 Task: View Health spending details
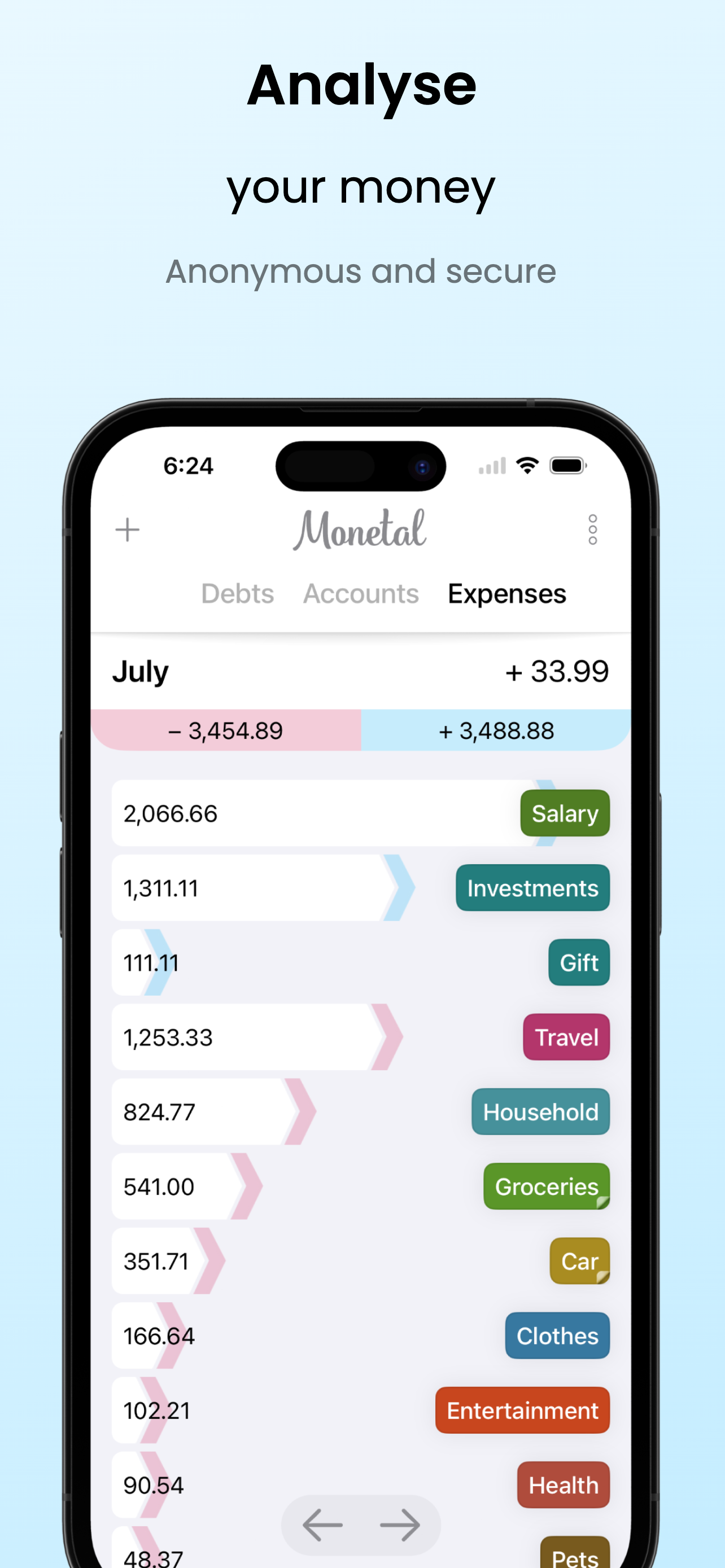click(563, 1485)
